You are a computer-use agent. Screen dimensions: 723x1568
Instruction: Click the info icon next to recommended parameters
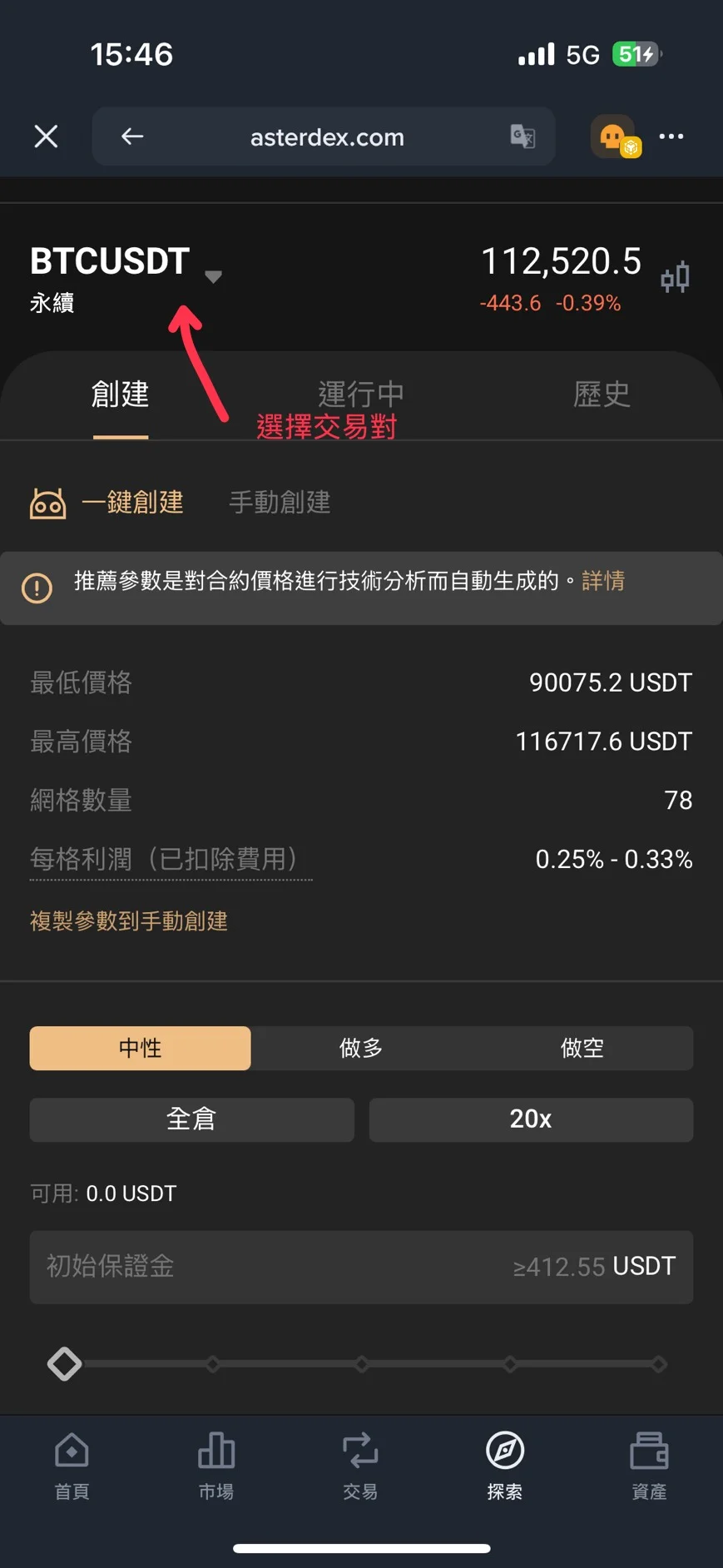pyautogui.click(x=37, y=588)
